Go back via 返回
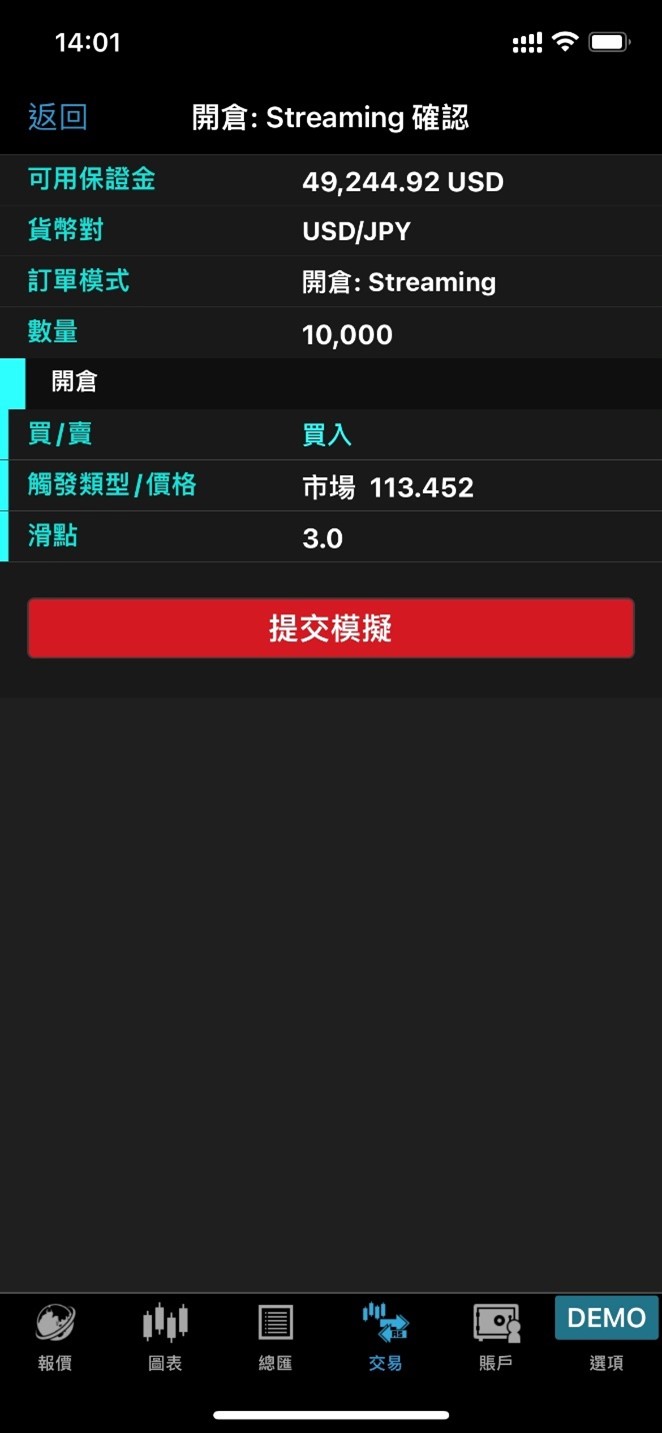662x1433 pixels. click(58, 117)
